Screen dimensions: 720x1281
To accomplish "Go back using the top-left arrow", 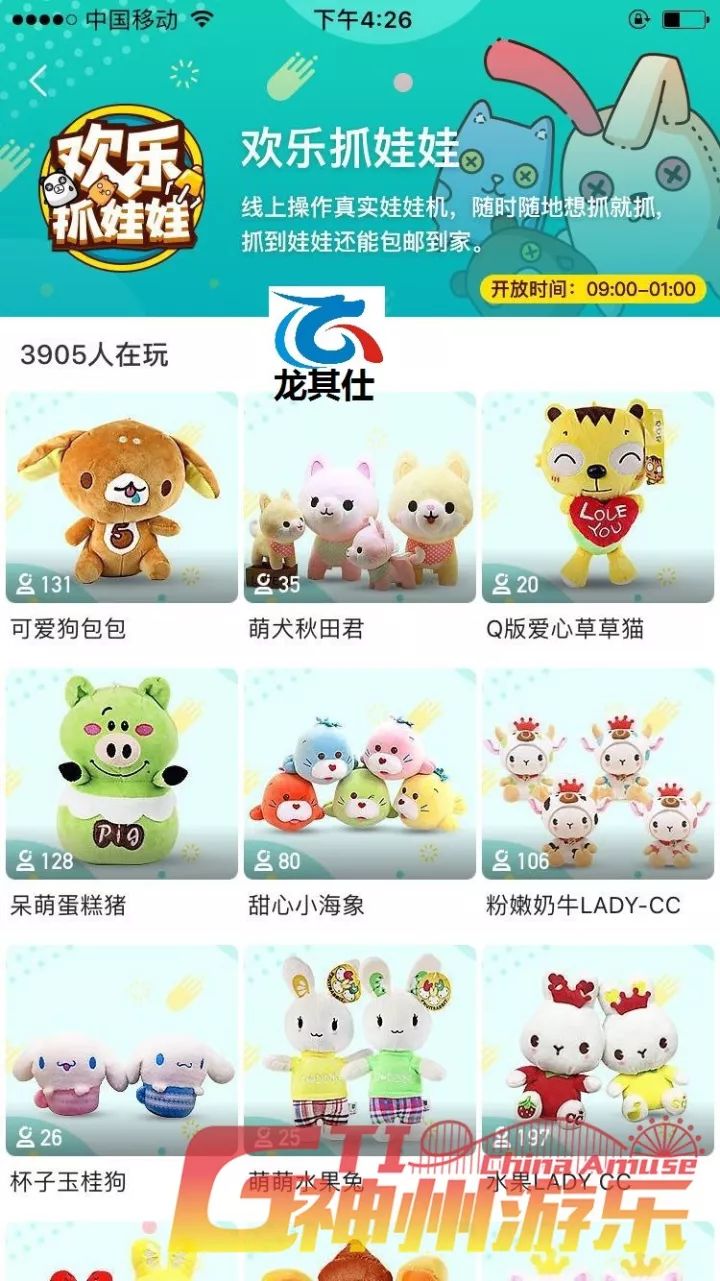I will point(38,81).
